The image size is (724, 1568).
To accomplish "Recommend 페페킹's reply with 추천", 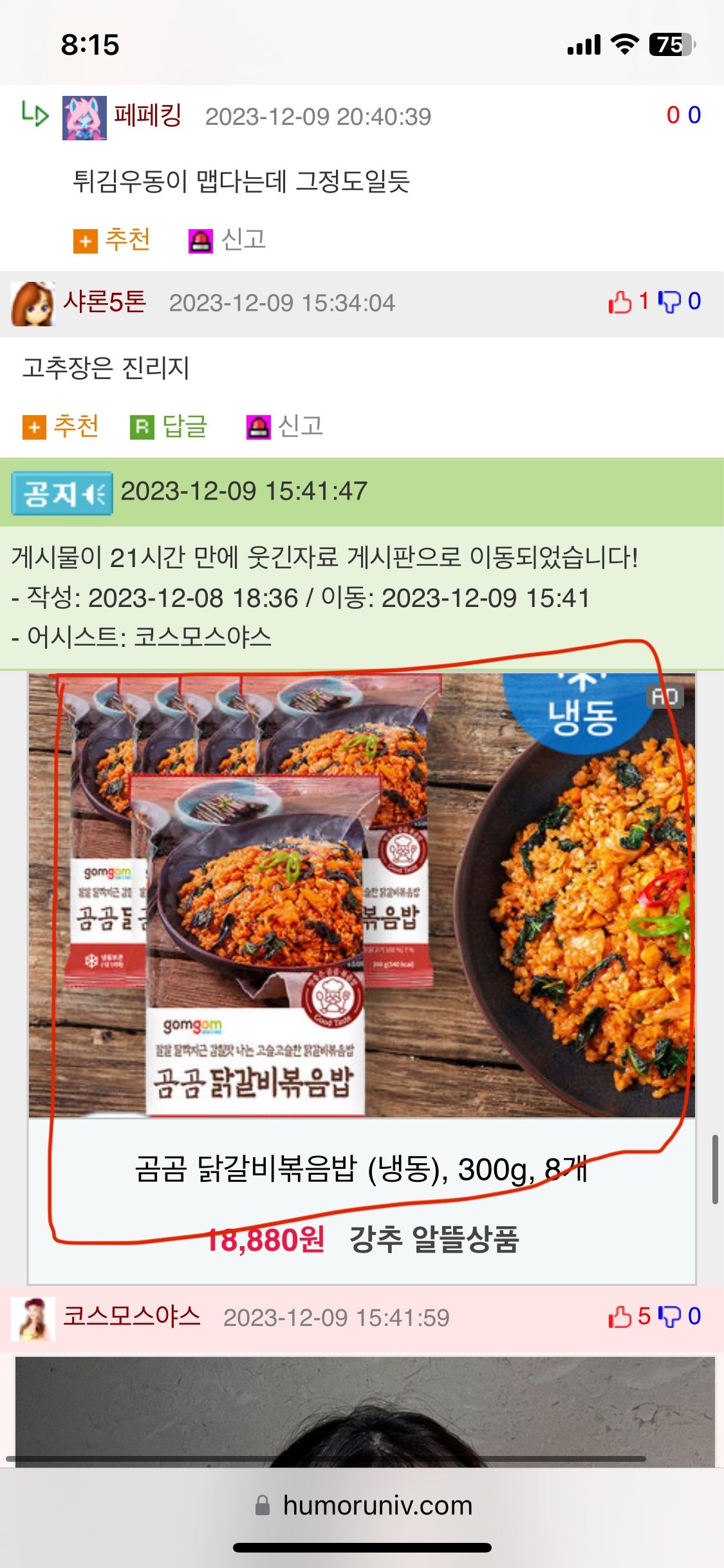I will pyautogui.click(x=113, y=240).
